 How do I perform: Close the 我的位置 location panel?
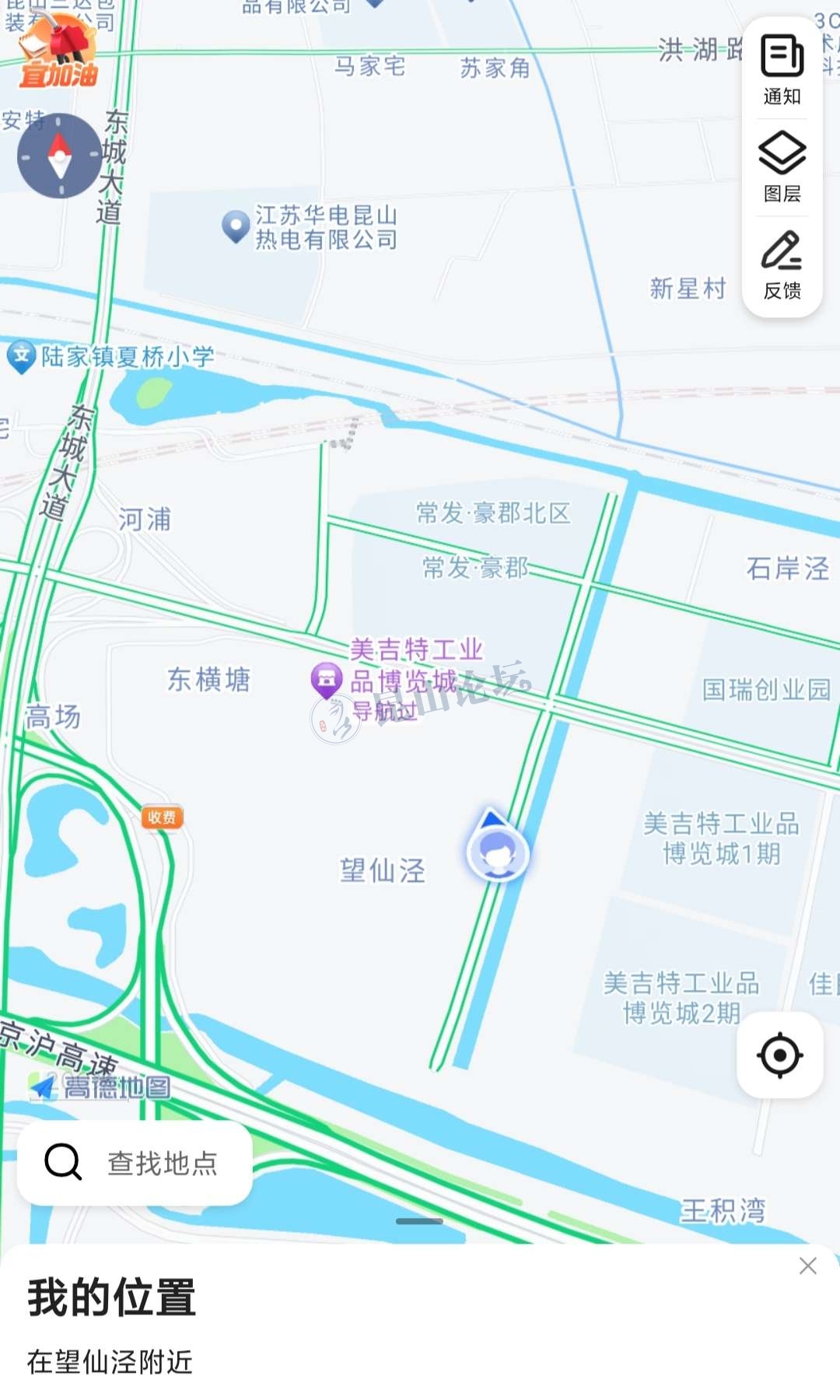point(807,1266)
